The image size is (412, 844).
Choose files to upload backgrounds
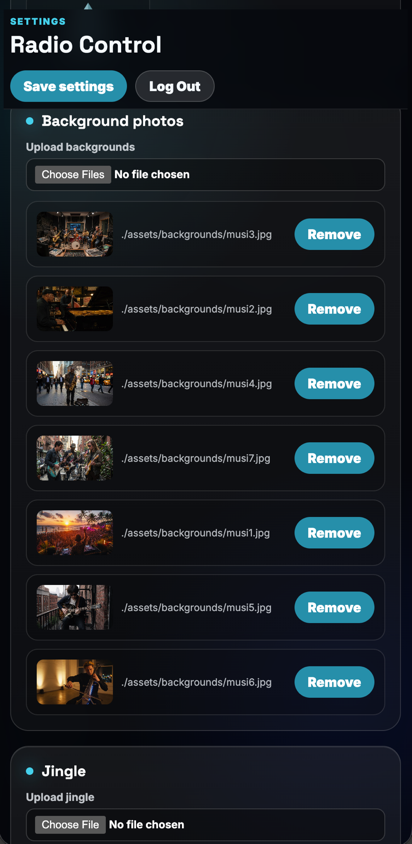pos(73,174)
